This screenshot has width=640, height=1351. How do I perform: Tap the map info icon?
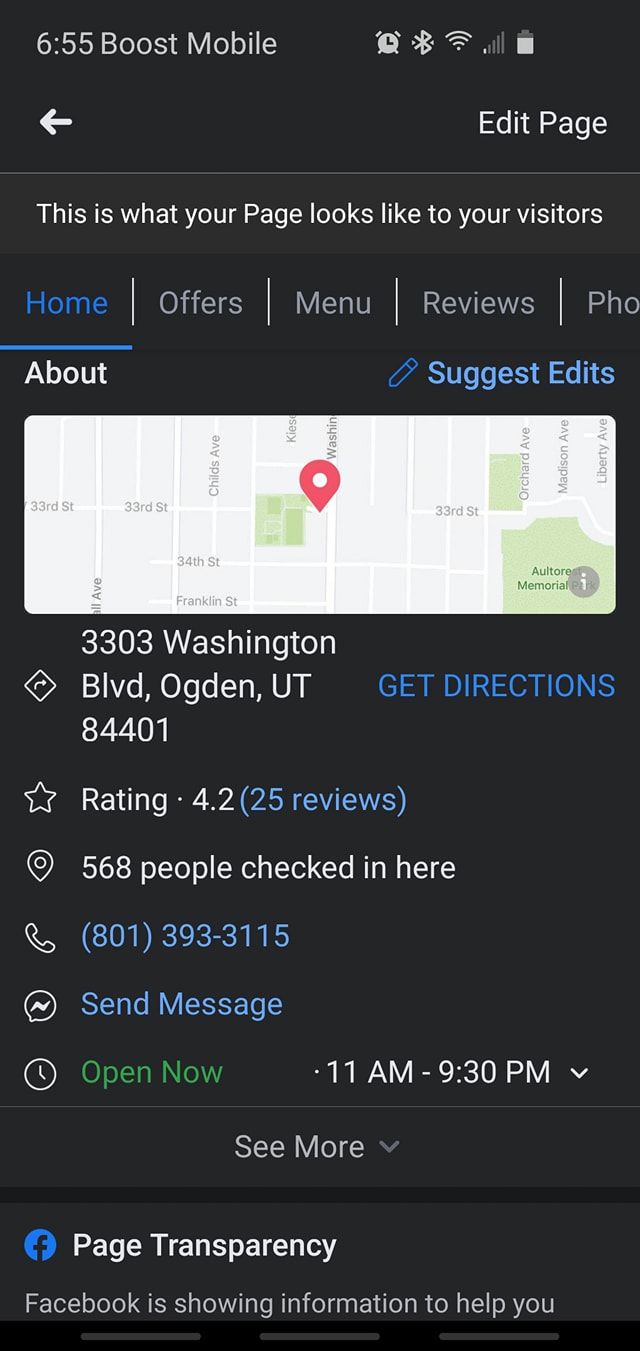click(583, 581)
